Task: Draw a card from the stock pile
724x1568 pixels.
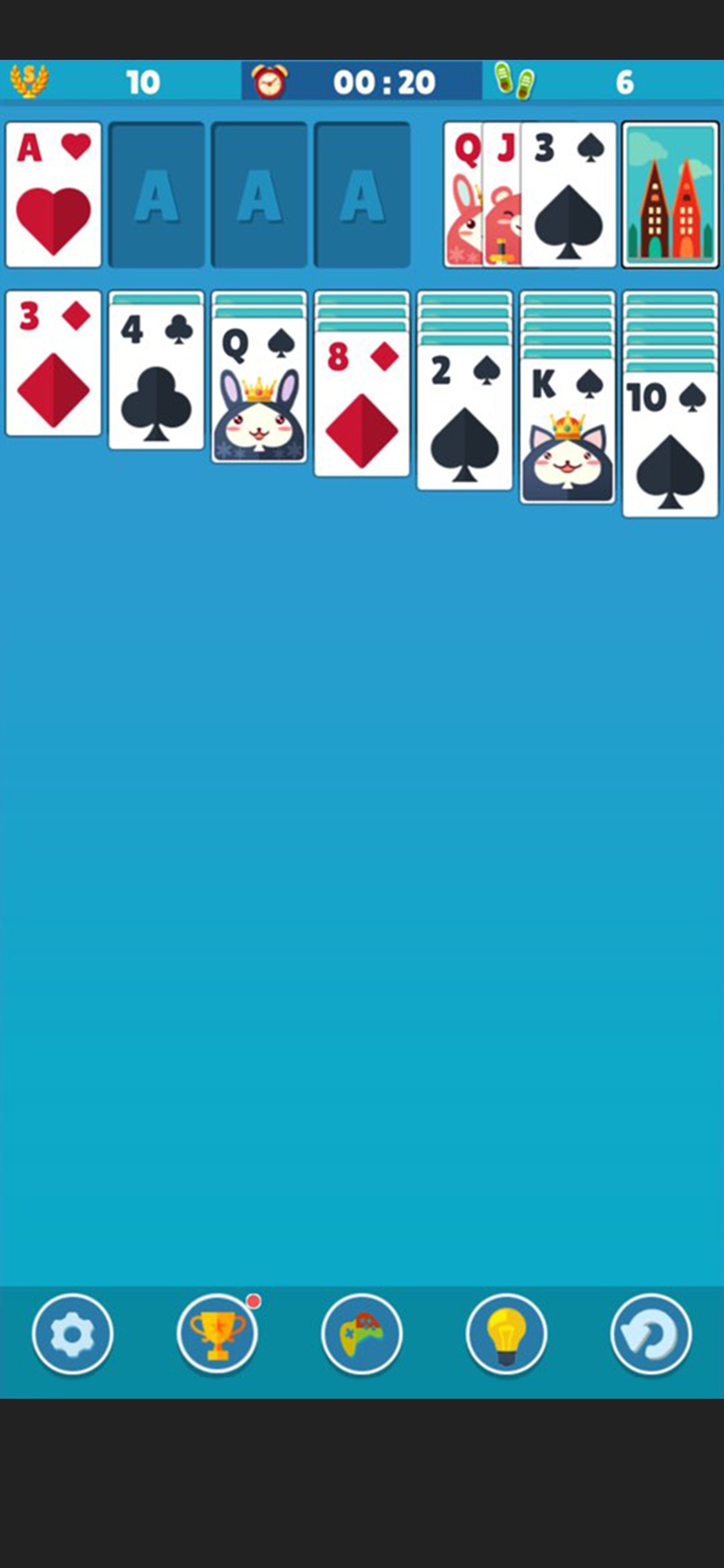Action: tap(670, 194)
